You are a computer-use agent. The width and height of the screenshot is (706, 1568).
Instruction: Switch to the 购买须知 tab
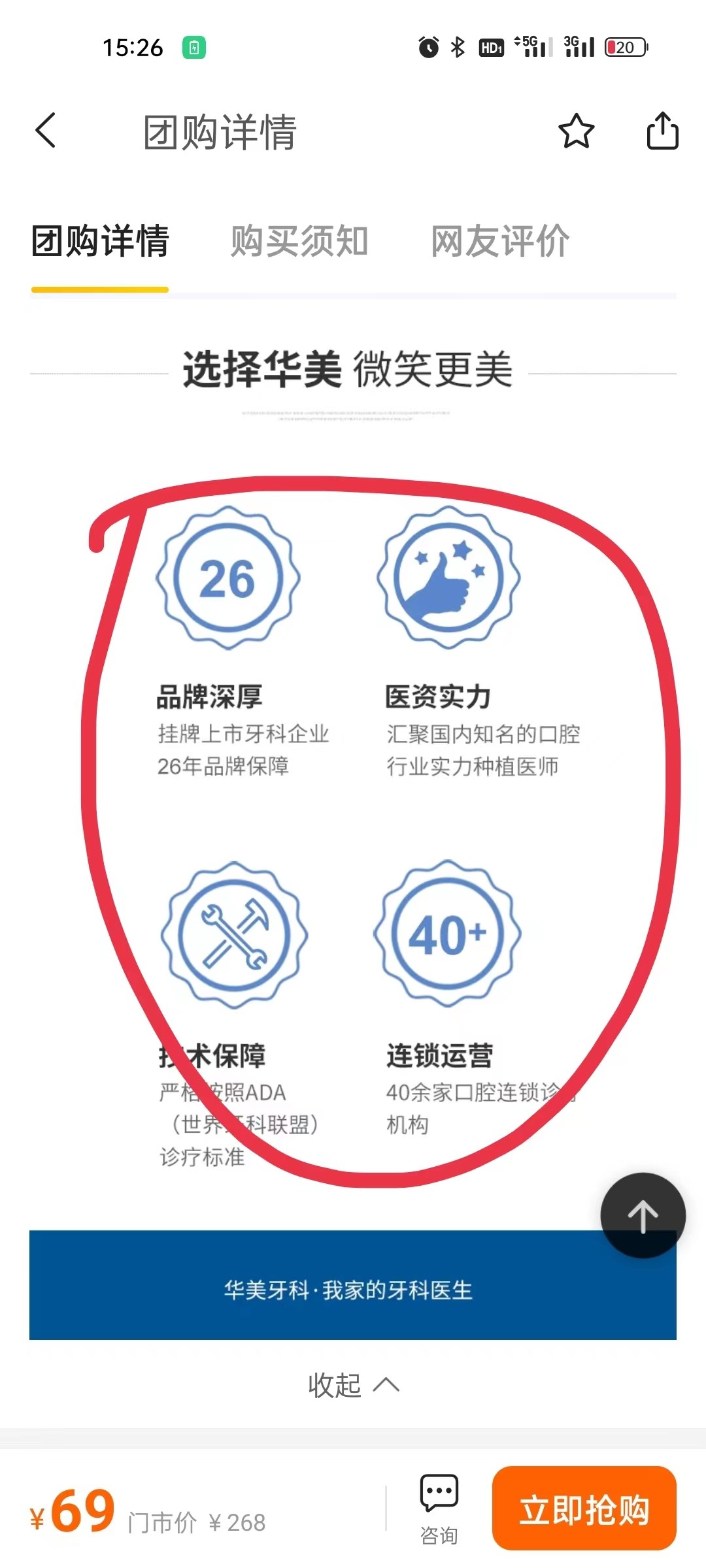click(x=299, y=241)
